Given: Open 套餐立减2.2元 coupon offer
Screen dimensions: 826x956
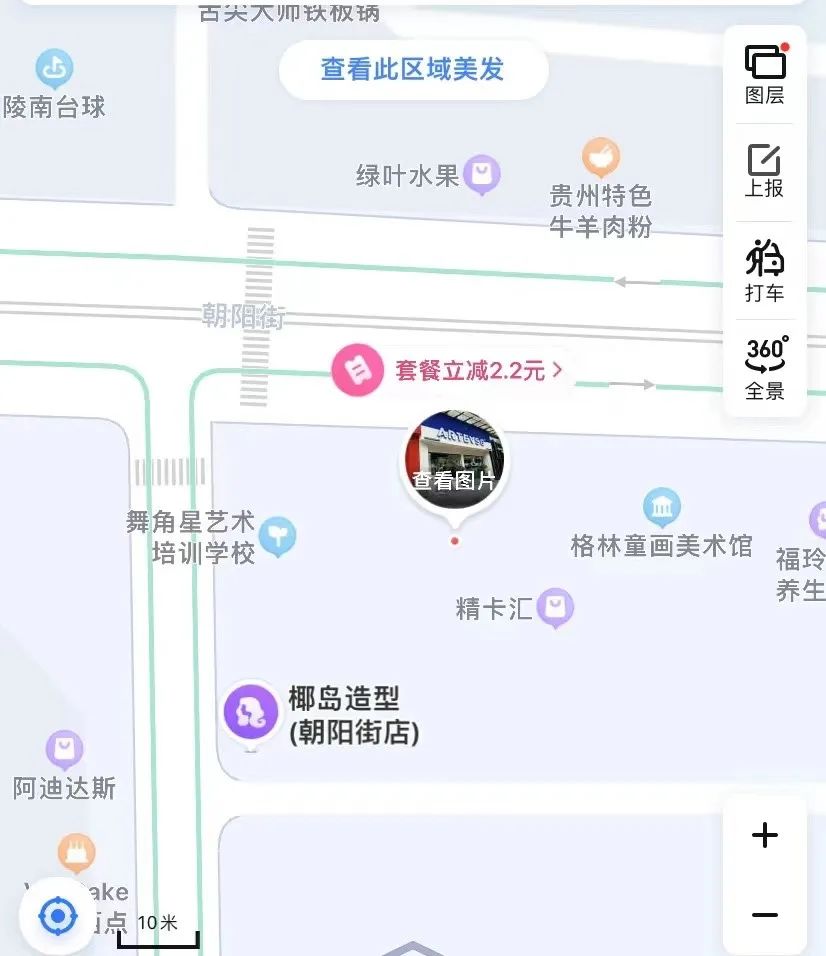Looking at the screenshot, I should click(449, 370).
